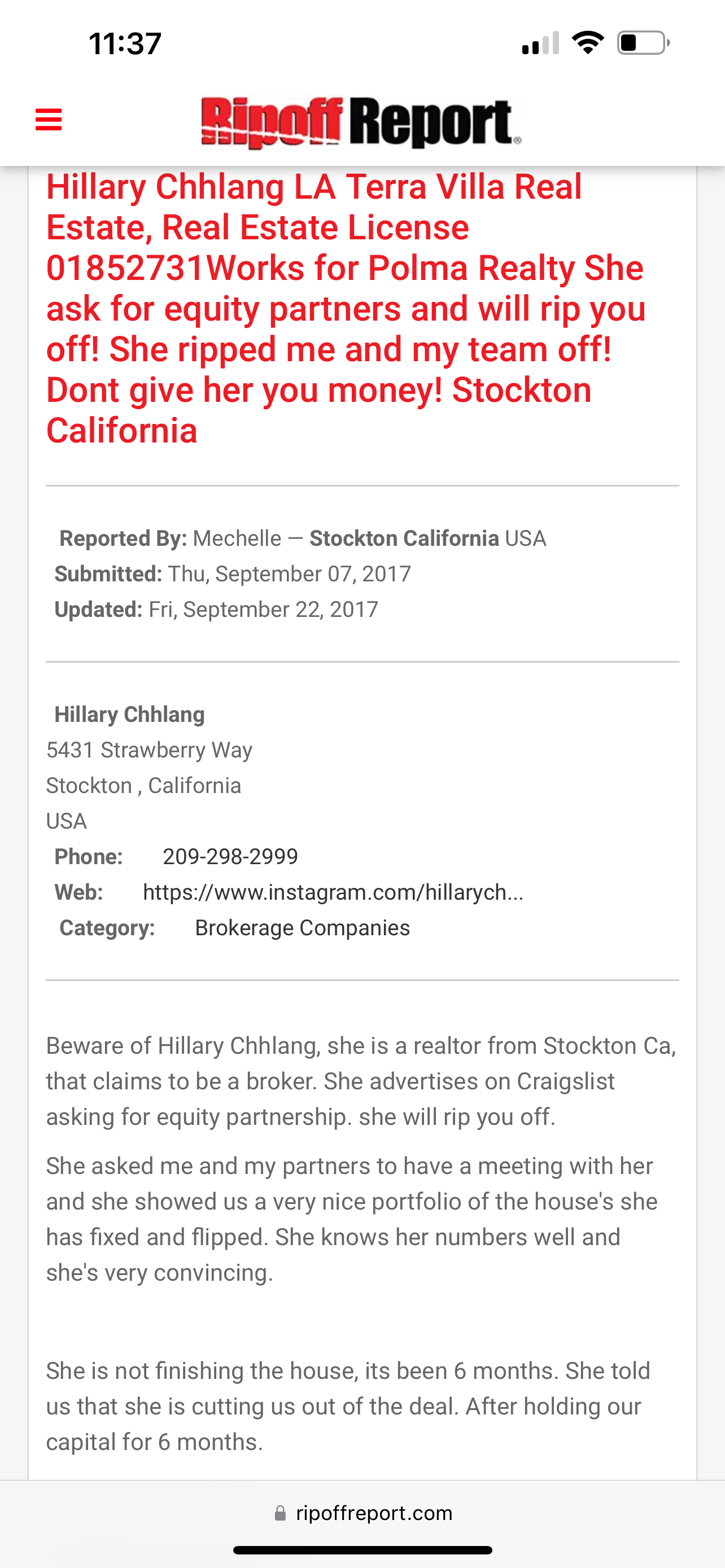Image resolution: width=725 pixels, height=1568 pixels.
Task: Open the Instagram web link
Action: [x=333, y=892]
